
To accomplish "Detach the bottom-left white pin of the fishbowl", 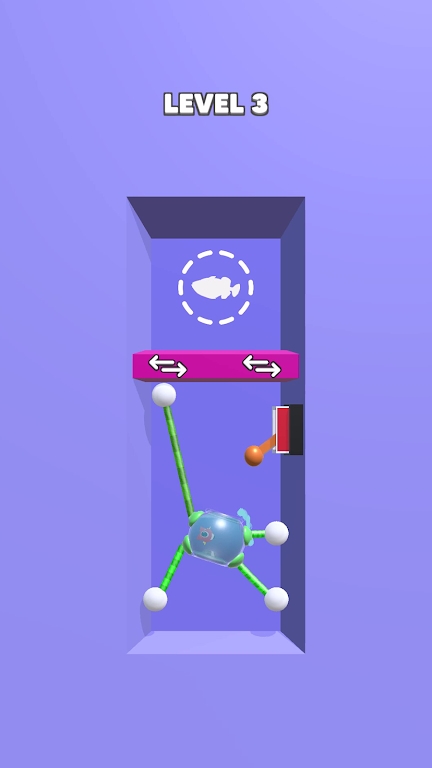I will [x=155, y=599].
